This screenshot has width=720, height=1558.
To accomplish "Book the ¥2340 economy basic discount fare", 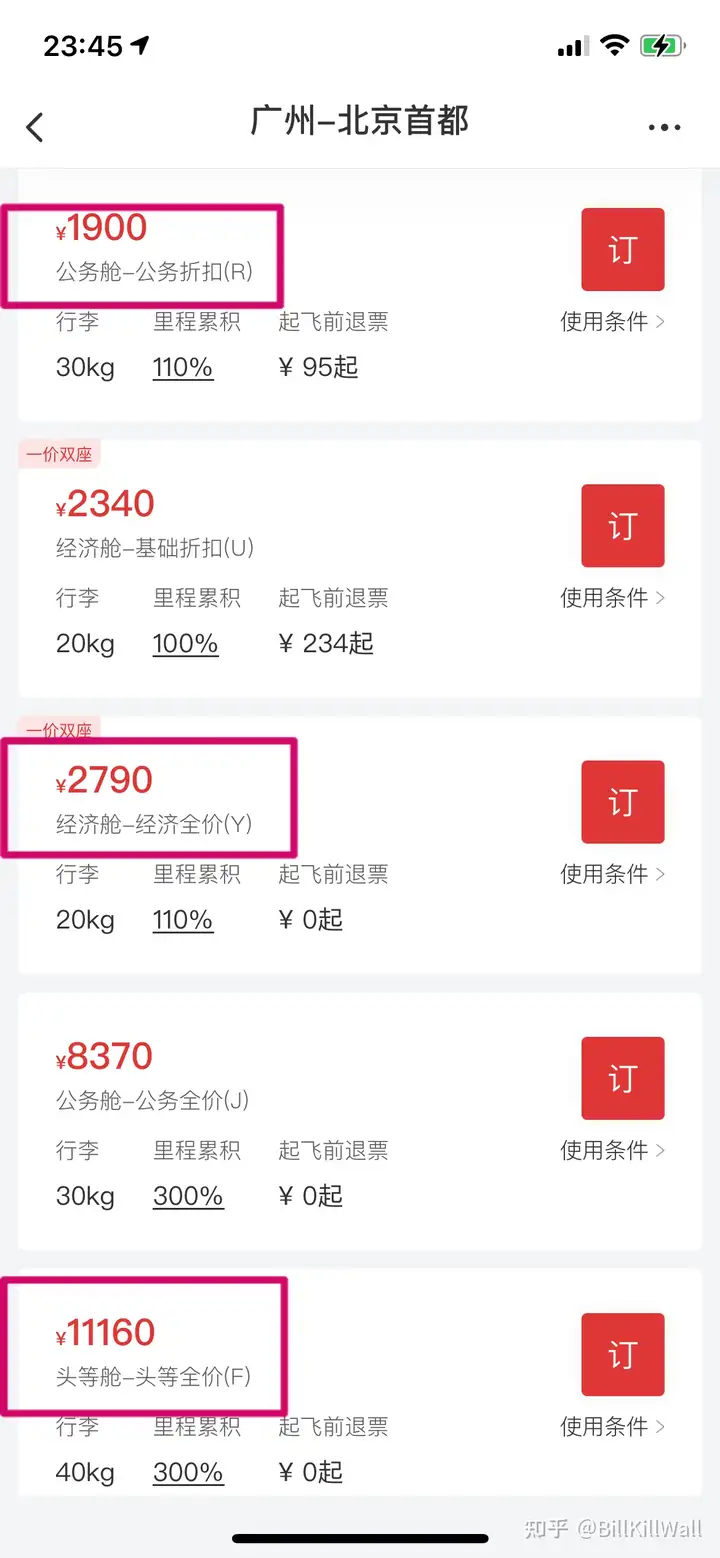I will (623, 526).
